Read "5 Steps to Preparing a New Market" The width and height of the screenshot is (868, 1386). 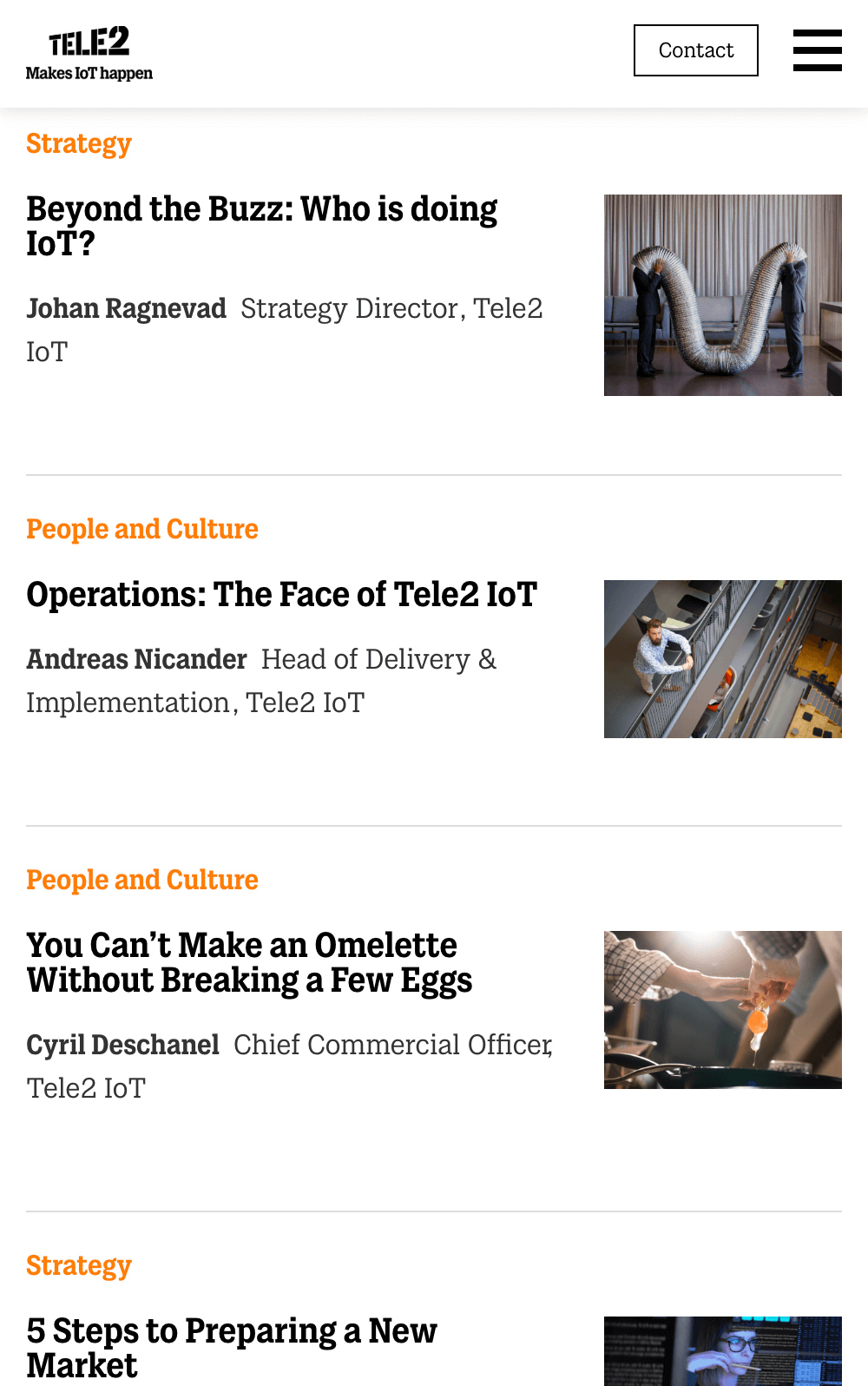click(x=232, y=1347)
